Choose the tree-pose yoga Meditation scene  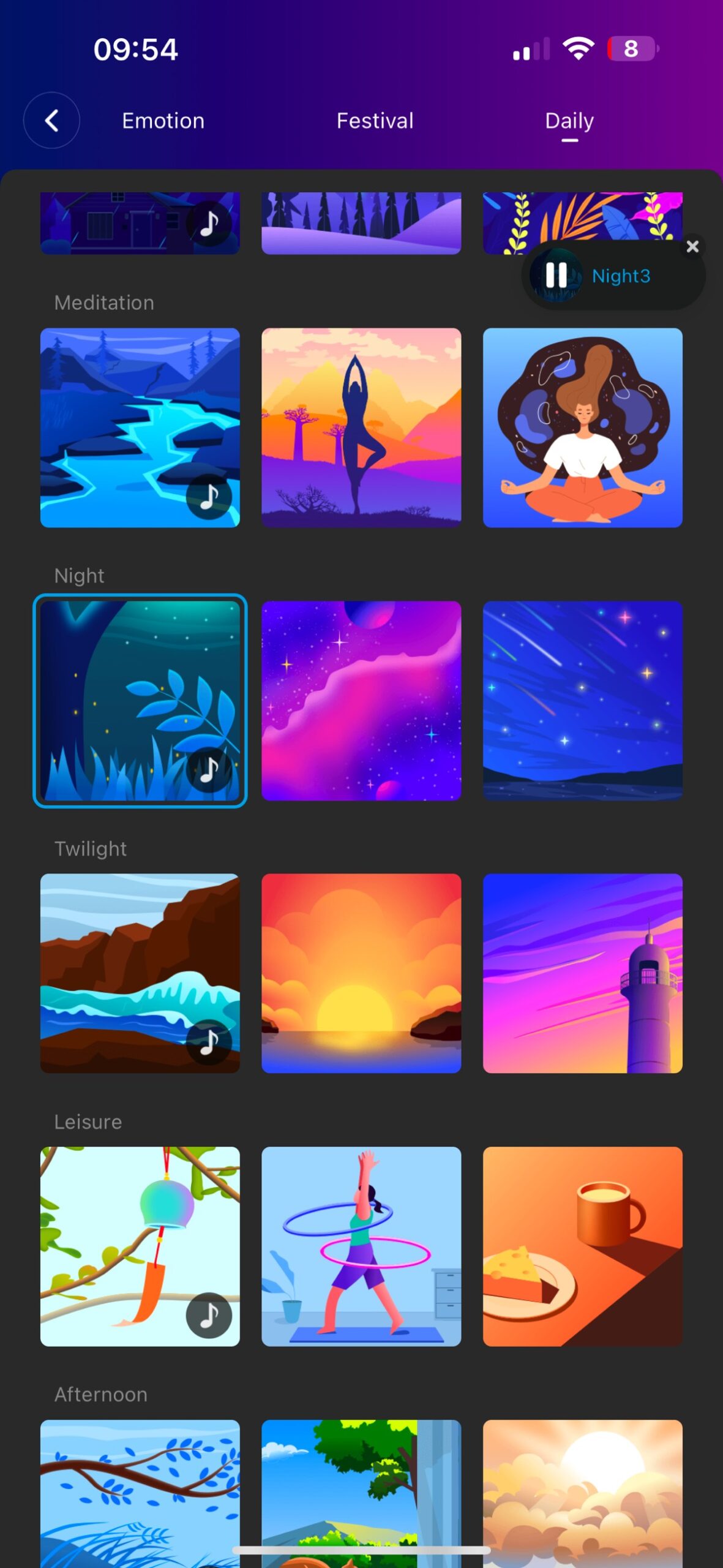pos(361,428)
